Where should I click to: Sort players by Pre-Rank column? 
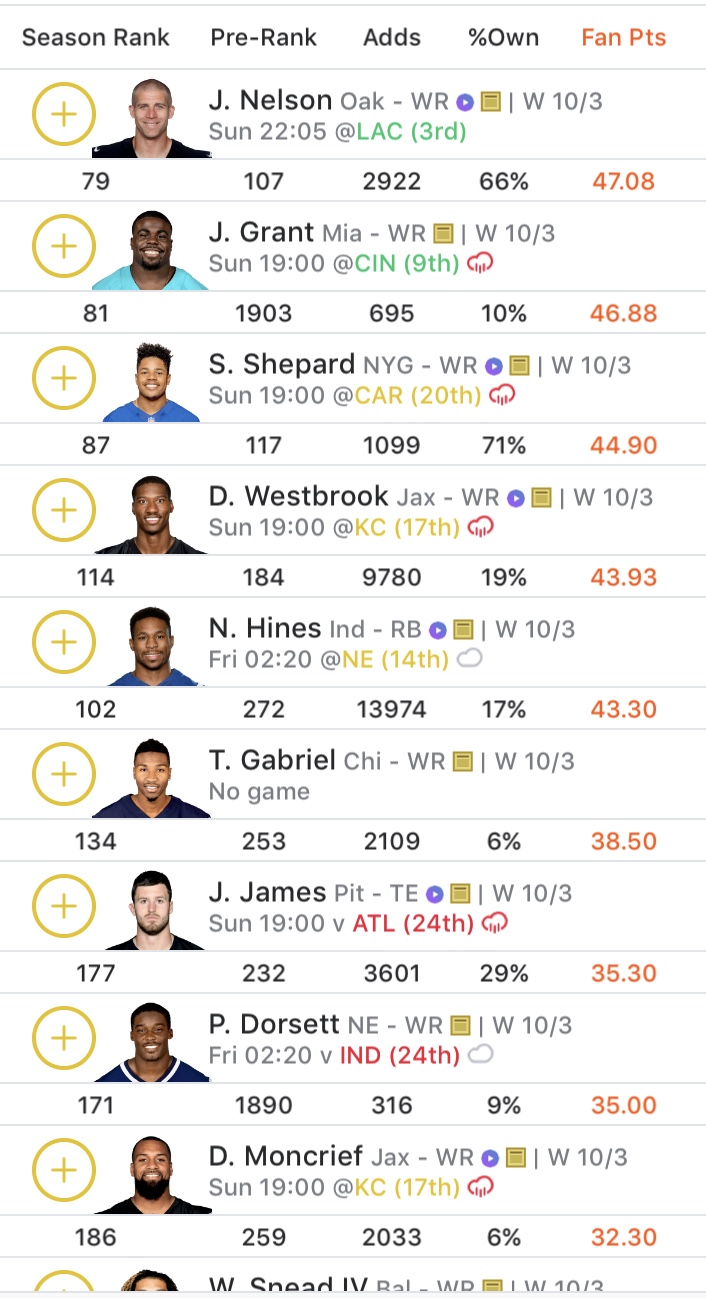[263, 38]
